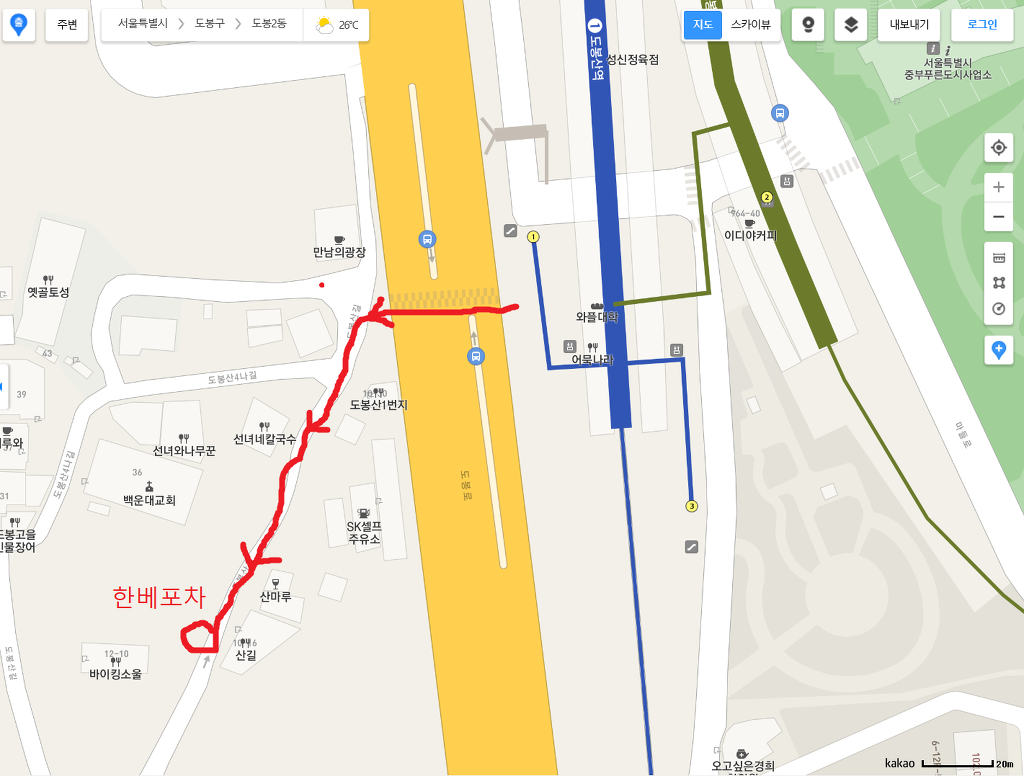Open the map layers menu
Viewport: 1024px width, 776px height.
click(850, 25)
